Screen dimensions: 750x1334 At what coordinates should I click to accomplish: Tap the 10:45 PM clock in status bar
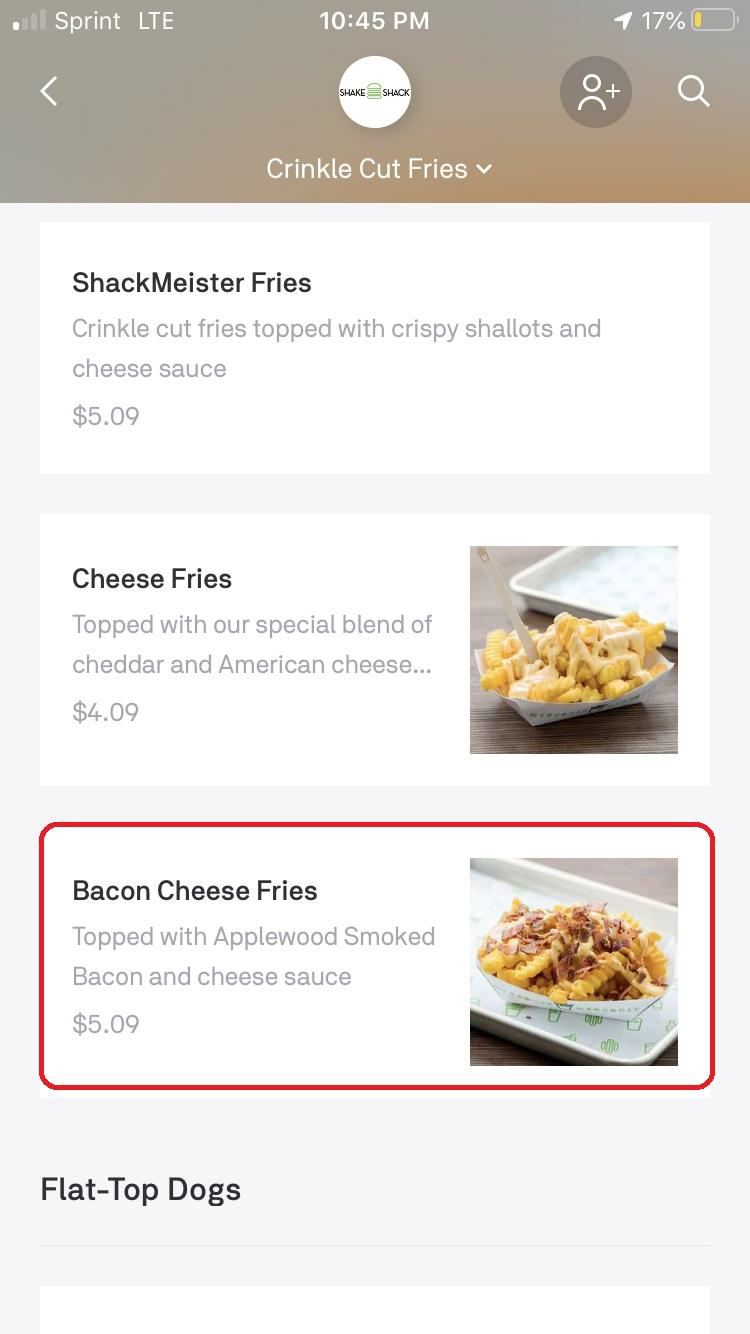[375, 20]
